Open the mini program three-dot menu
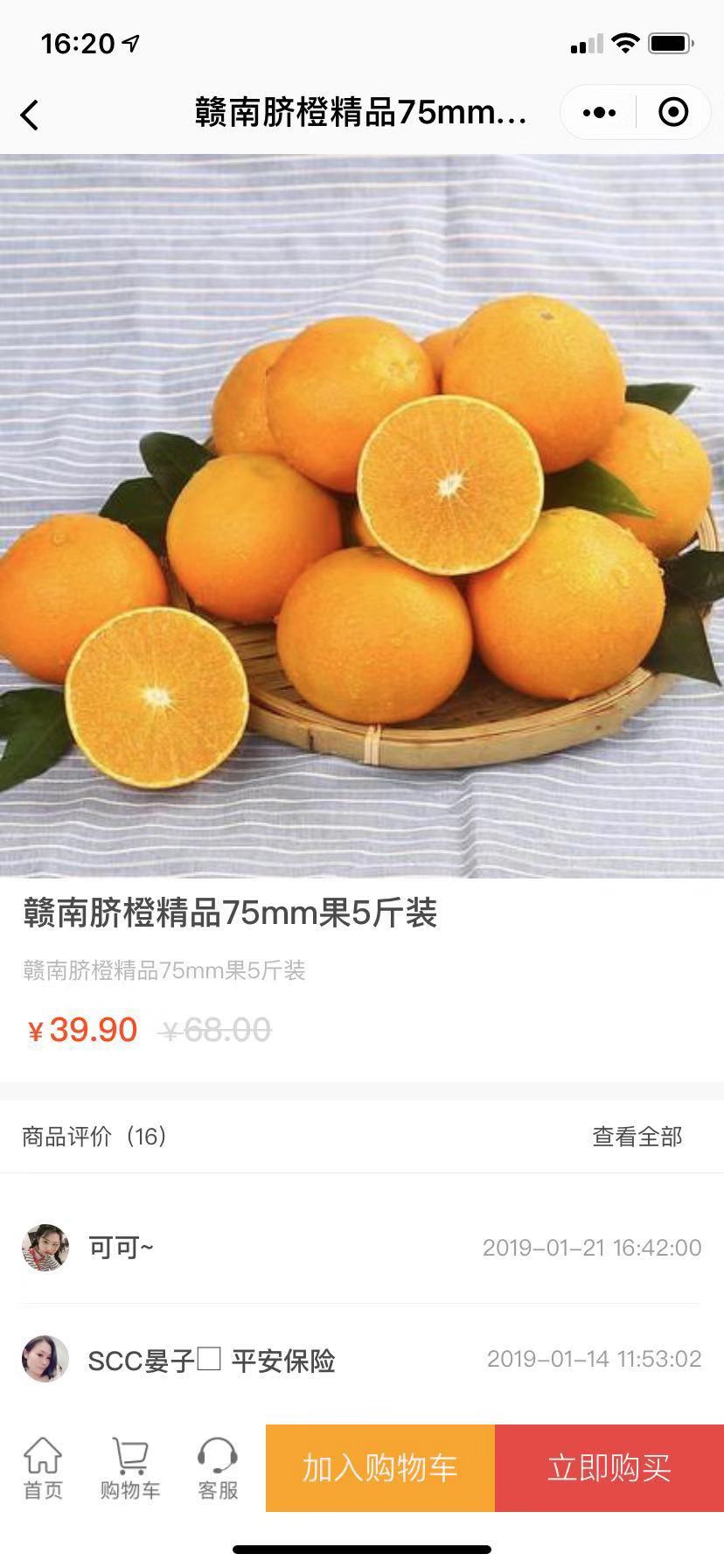Image resolution: width=724 pixels, height=1568 pixels. 599,112
